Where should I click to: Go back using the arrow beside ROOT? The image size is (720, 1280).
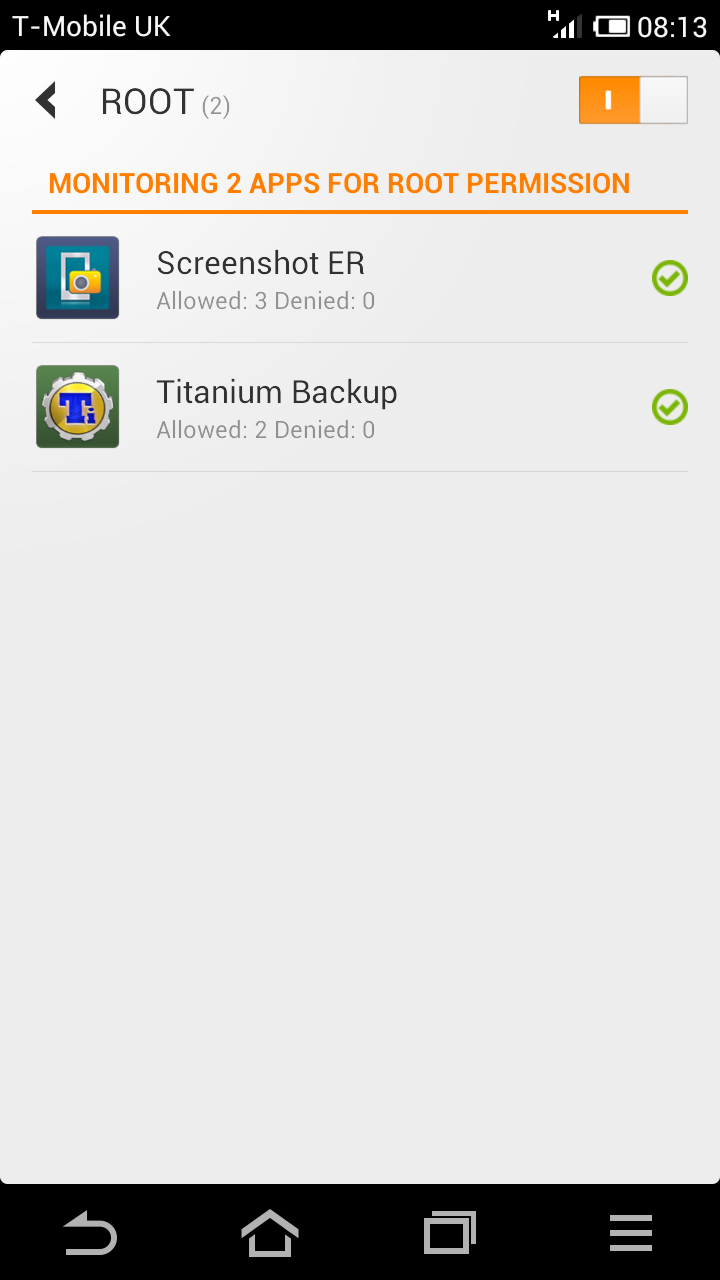coord(46,101)
